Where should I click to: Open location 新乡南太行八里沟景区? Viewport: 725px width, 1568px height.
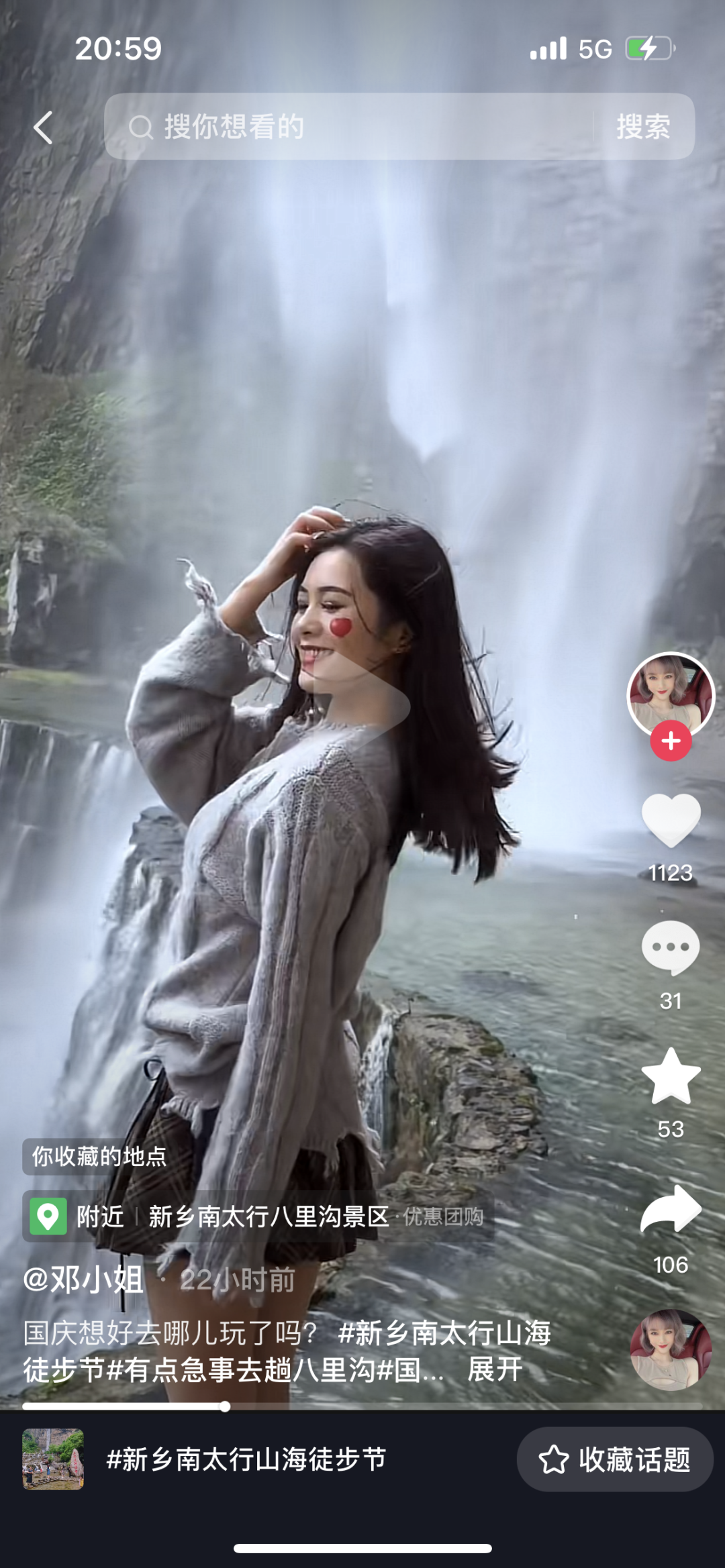[x=269, y=1216]
